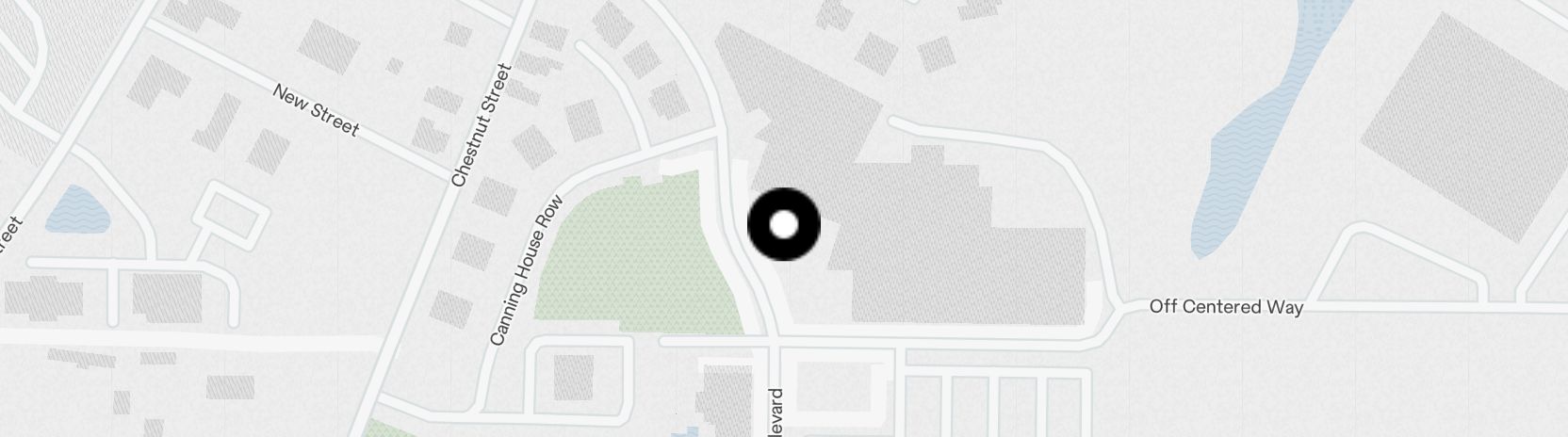The image size is (1568, 437).
Task: Tap the location marker pin on the map
Action: point(784,225)
